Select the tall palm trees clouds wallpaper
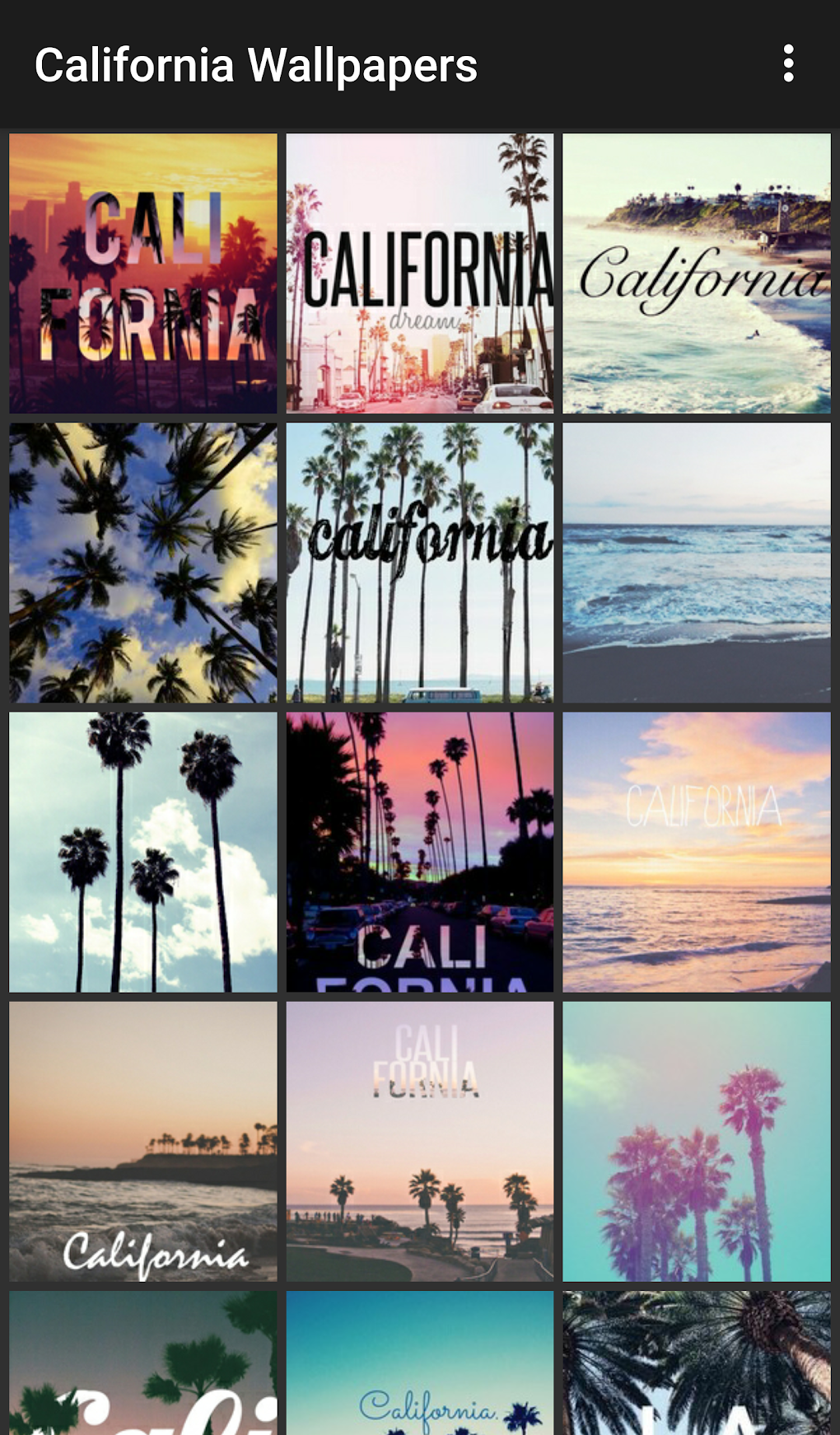The width and height of the screenshot is (840, 1435). tap(142, 851)
